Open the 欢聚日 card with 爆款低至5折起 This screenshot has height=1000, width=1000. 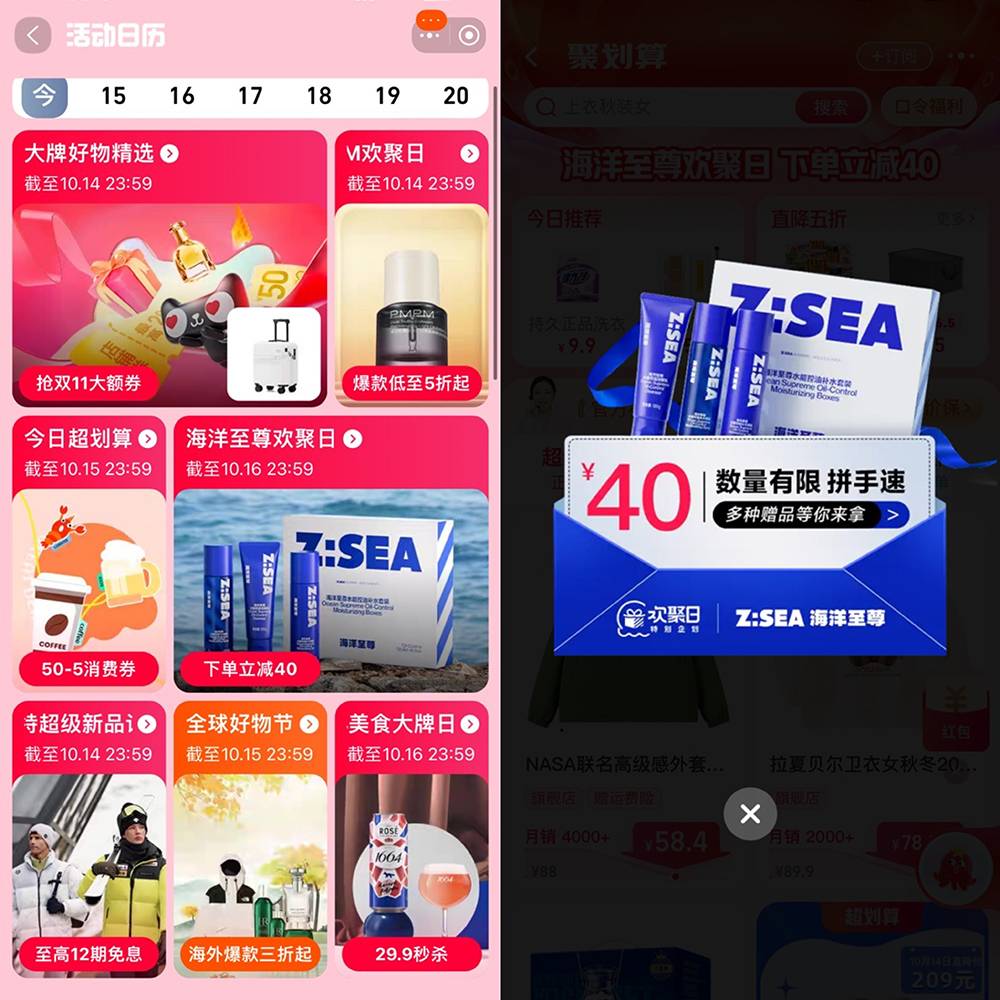[x=411, y=268]
